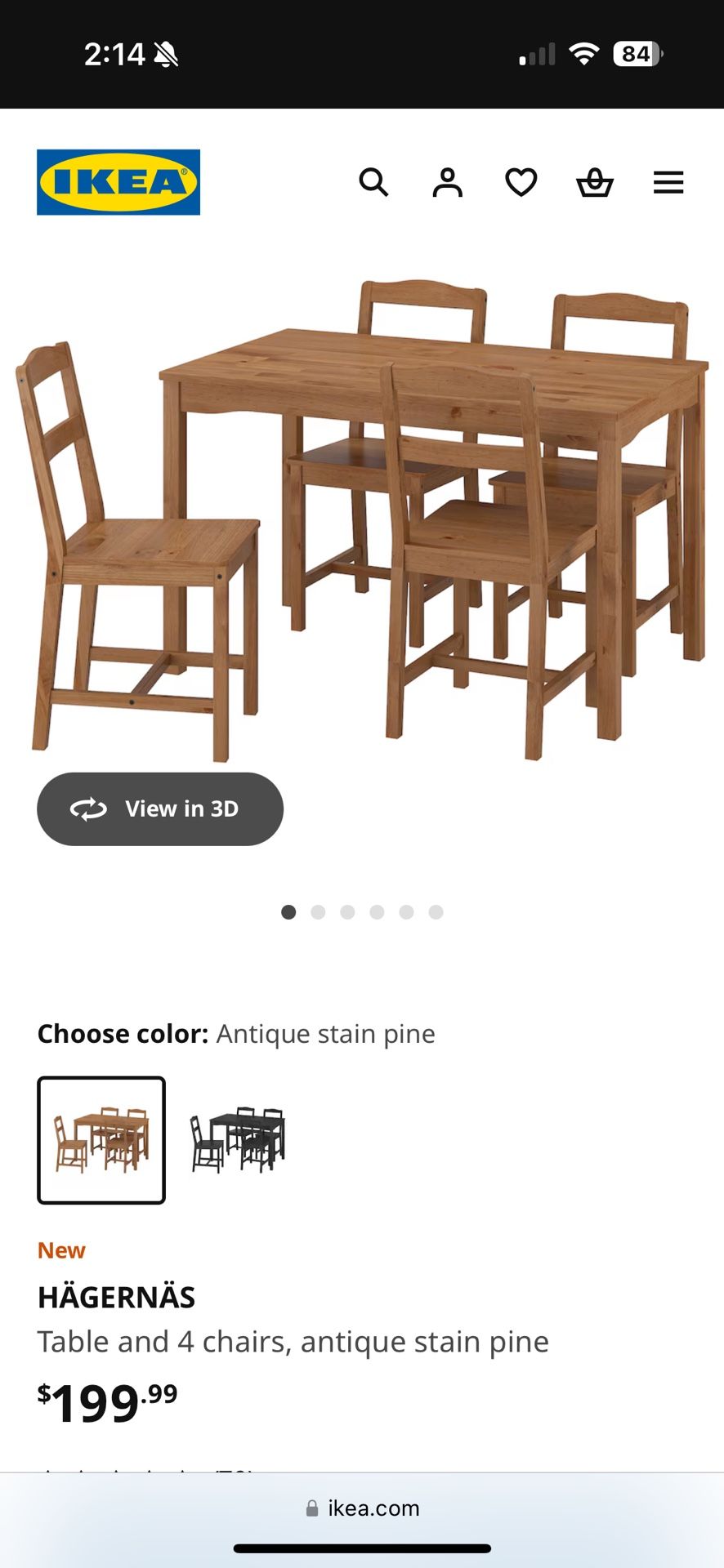The width and height of the screenshot is (724, 1568).
Task: Tap View in 3D button
Action: click(160, 808)
